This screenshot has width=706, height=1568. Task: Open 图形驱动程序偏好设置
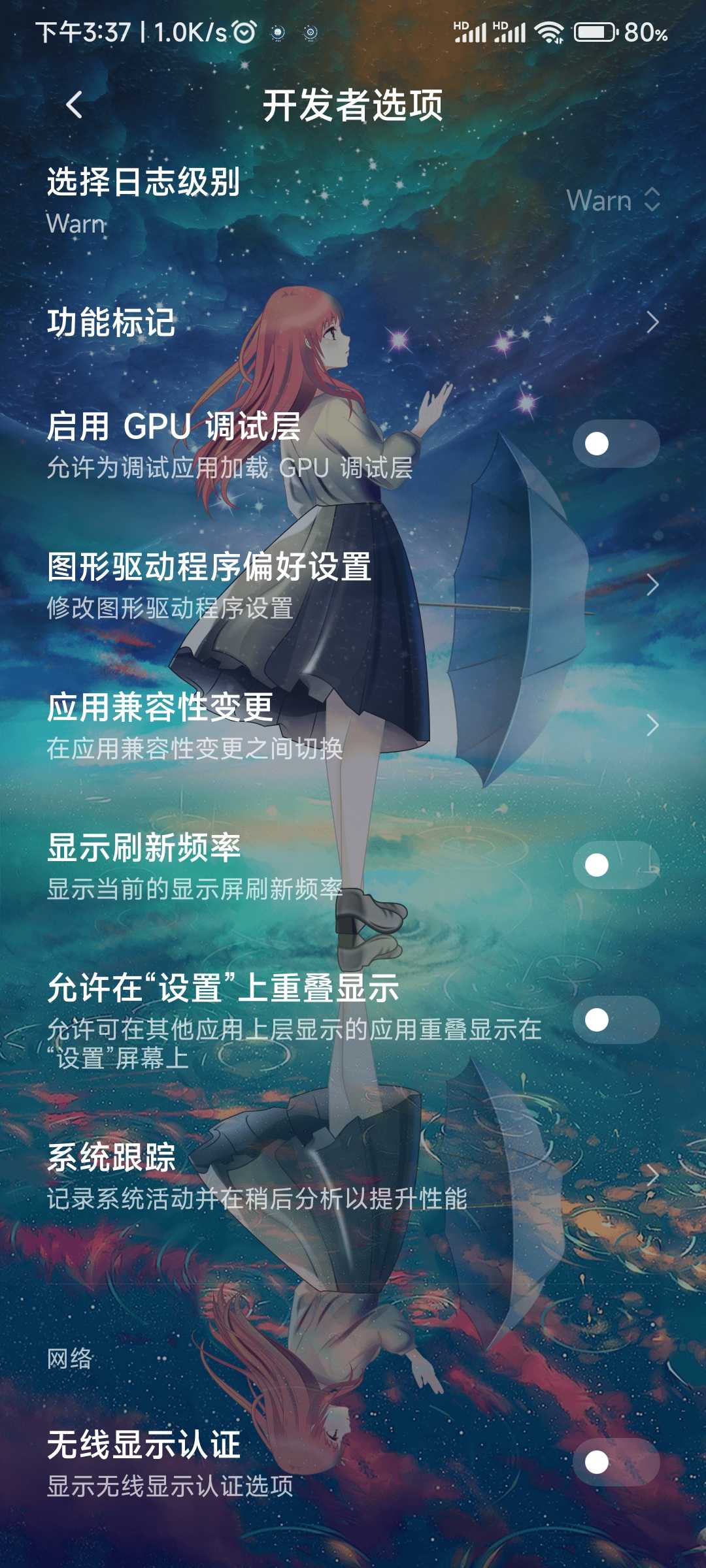point(353,585)
